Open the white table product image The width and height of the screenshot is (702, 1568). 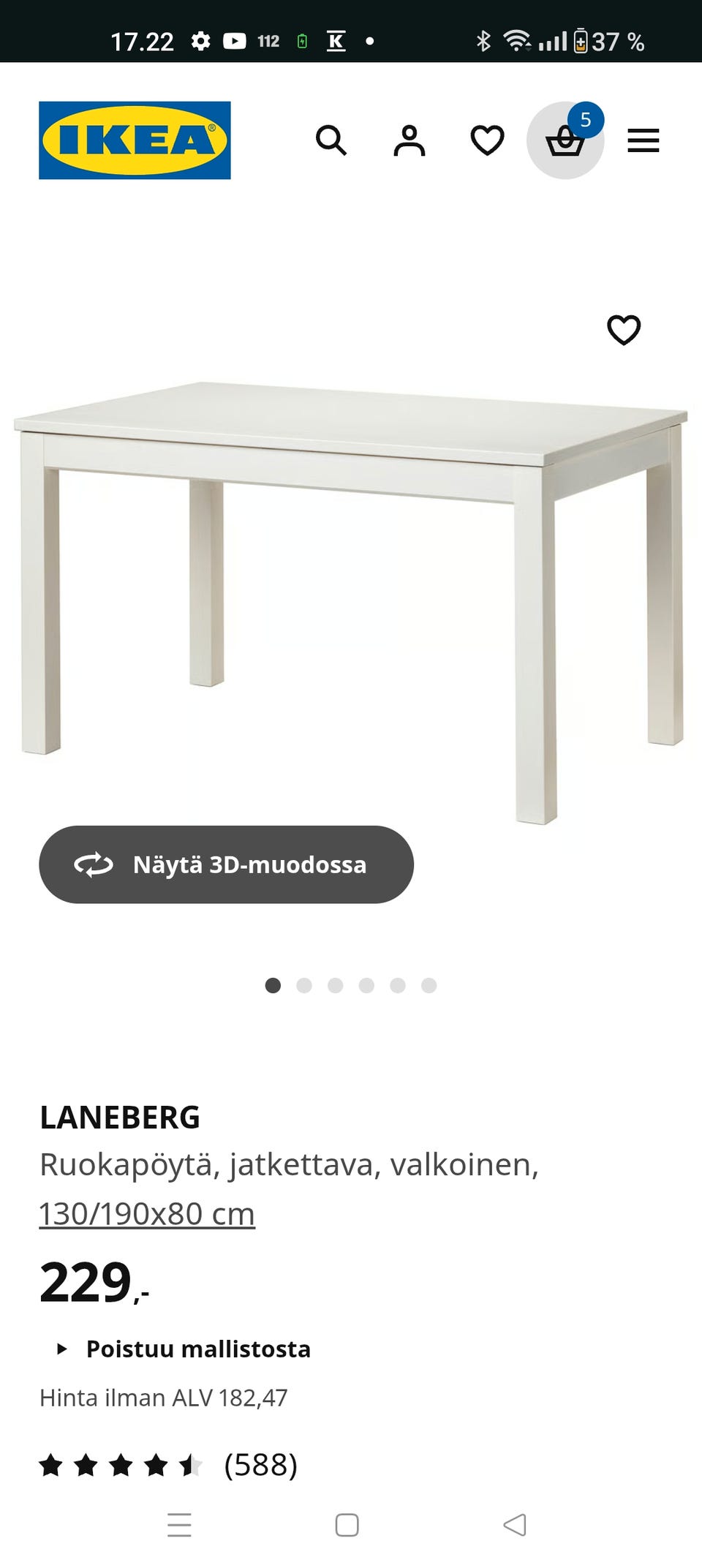click(351, 585)
